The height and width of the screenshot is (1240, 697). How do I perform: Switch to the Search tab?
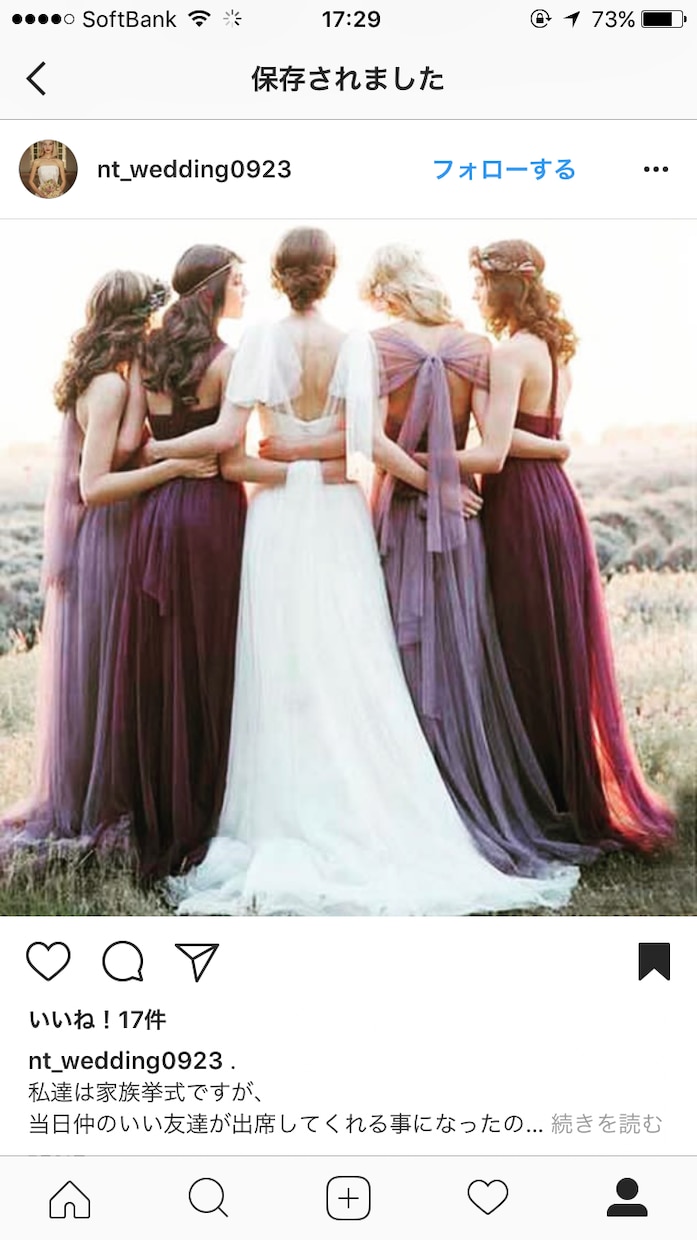[208, 1198]
